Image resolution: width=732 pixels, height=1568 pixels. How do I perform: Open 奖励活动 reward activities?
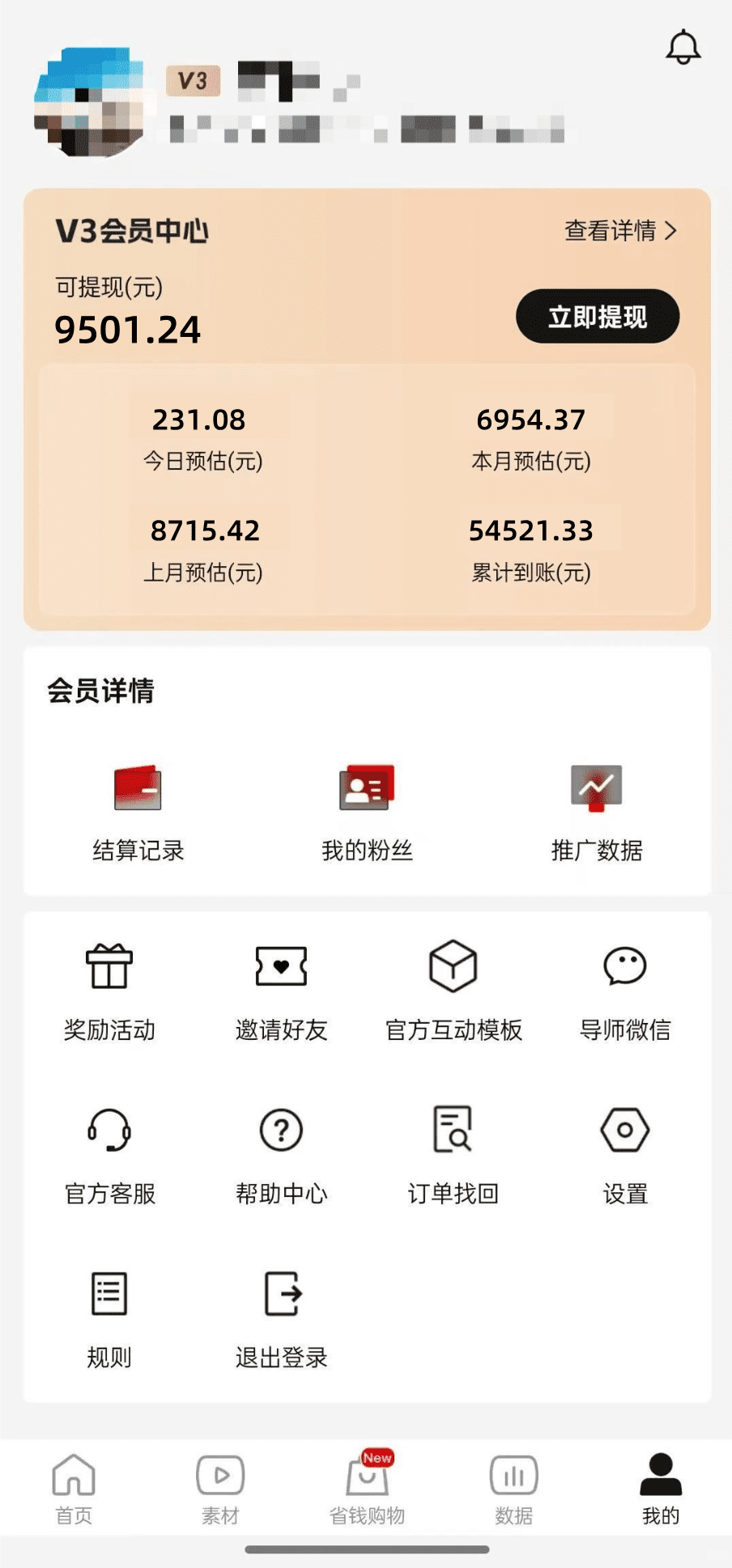pos(109,991)
